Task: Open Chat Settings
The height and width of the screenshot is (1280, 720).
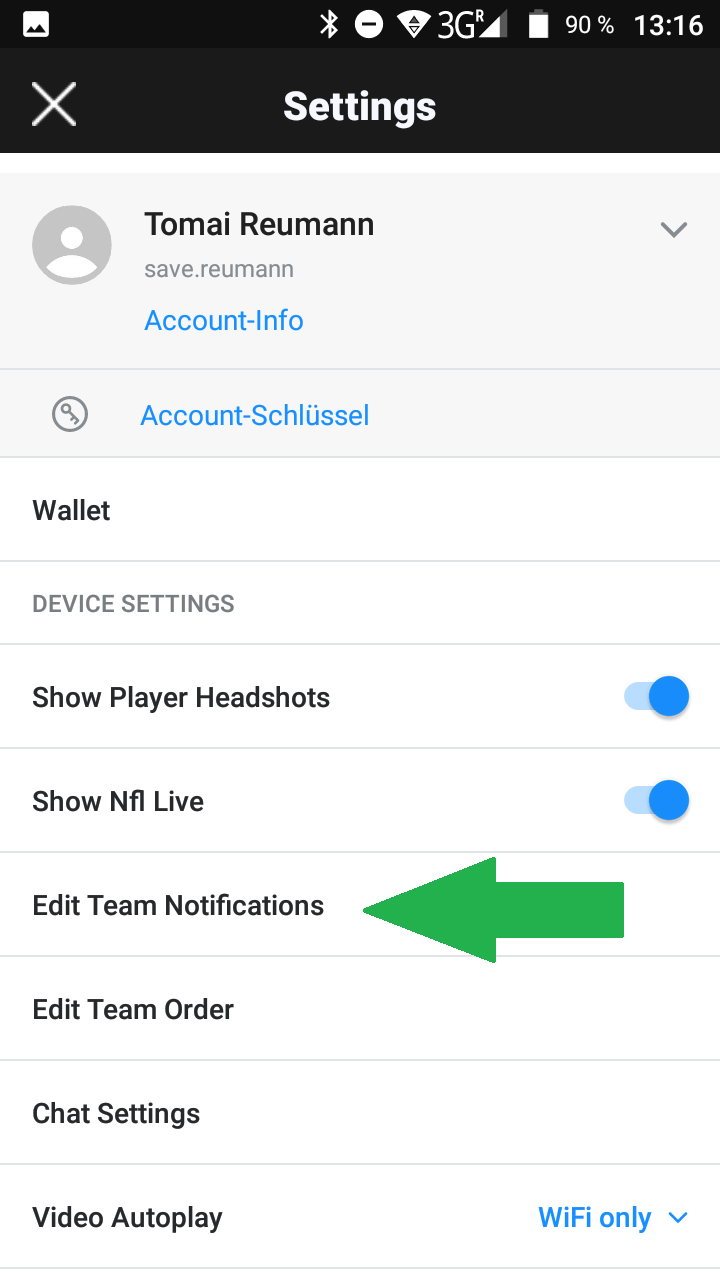Action: click(x=116, y=1114)
